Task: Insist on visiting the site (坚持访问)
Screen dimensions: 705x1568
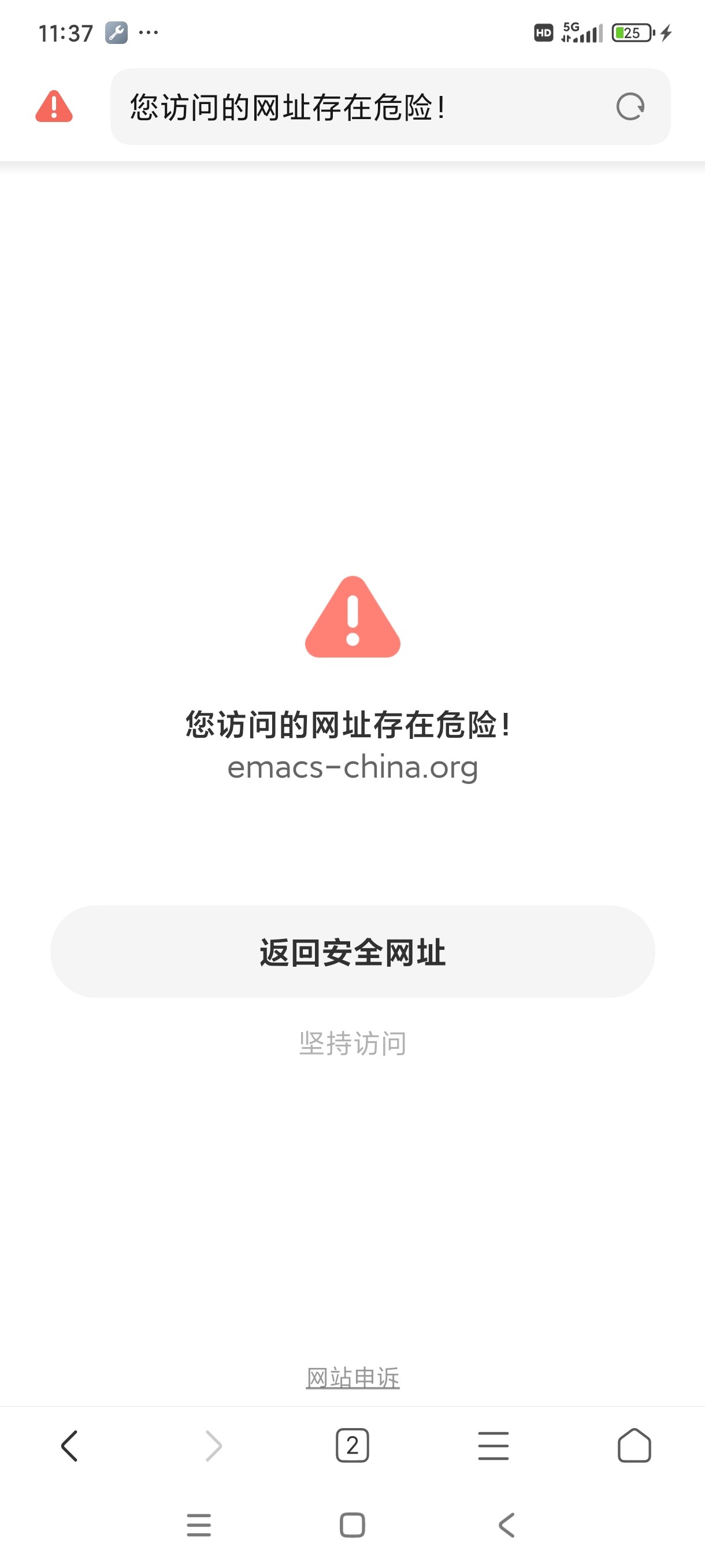Action: click(352, 1043)
